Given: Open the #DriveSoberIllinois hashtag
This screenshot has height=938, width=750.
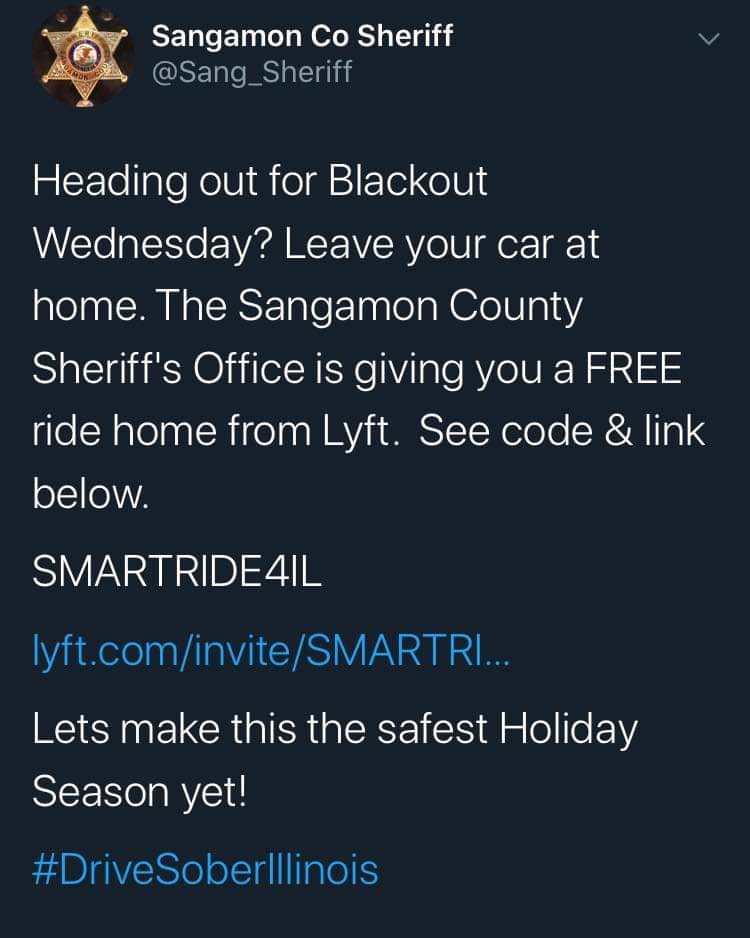Looking at the screenshot, I should point(205,869).
